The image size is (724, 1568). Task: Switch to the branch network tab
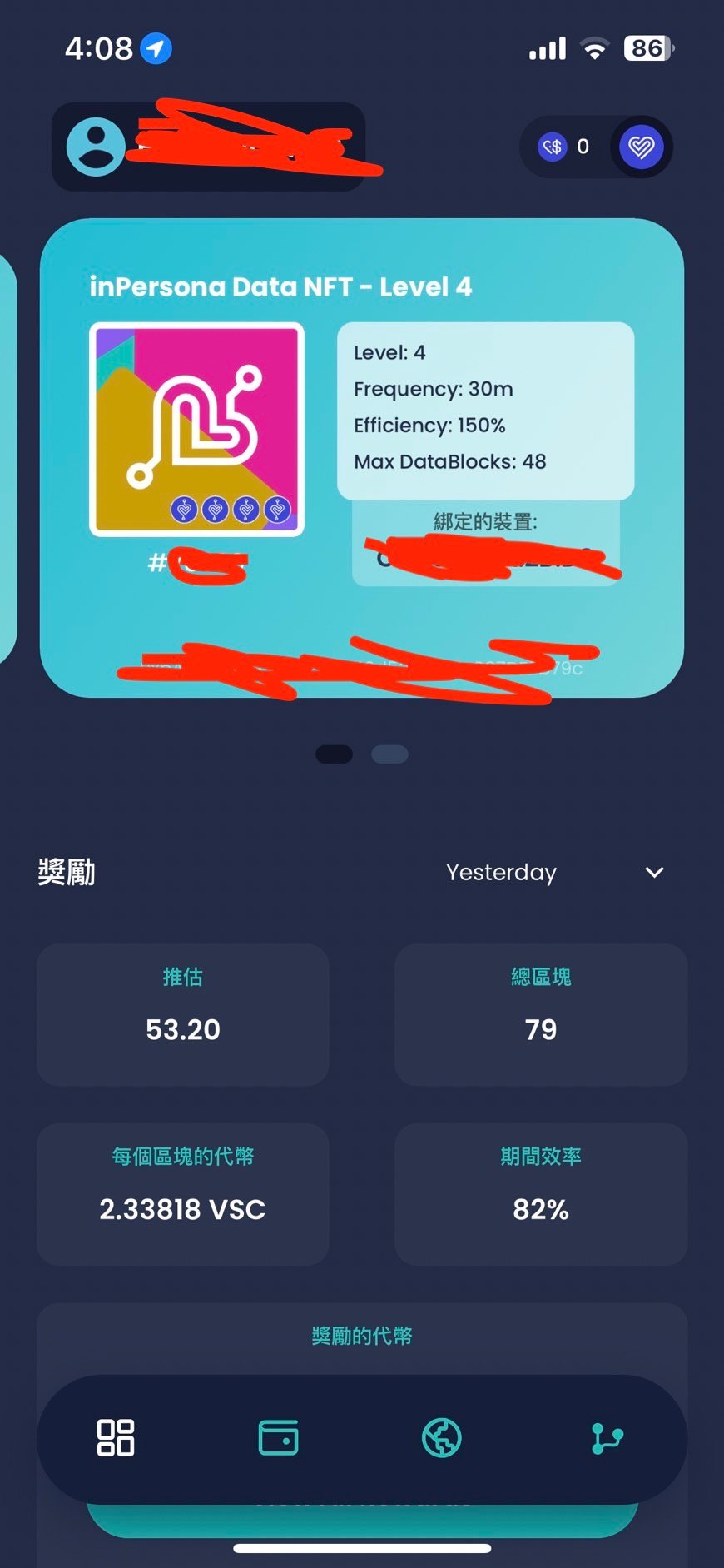607,1438
